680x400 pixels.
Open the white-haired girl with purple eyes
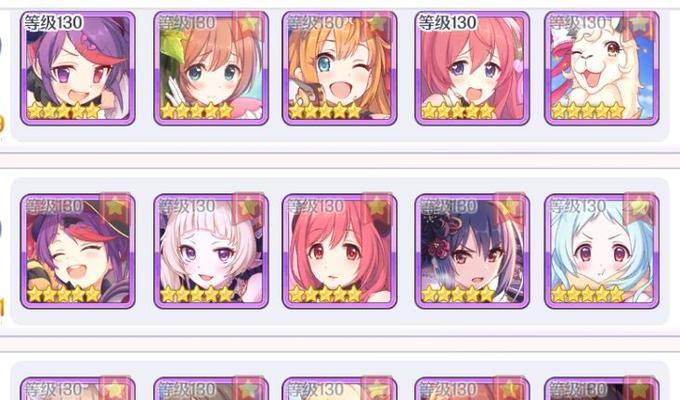(x=209, y=250)
